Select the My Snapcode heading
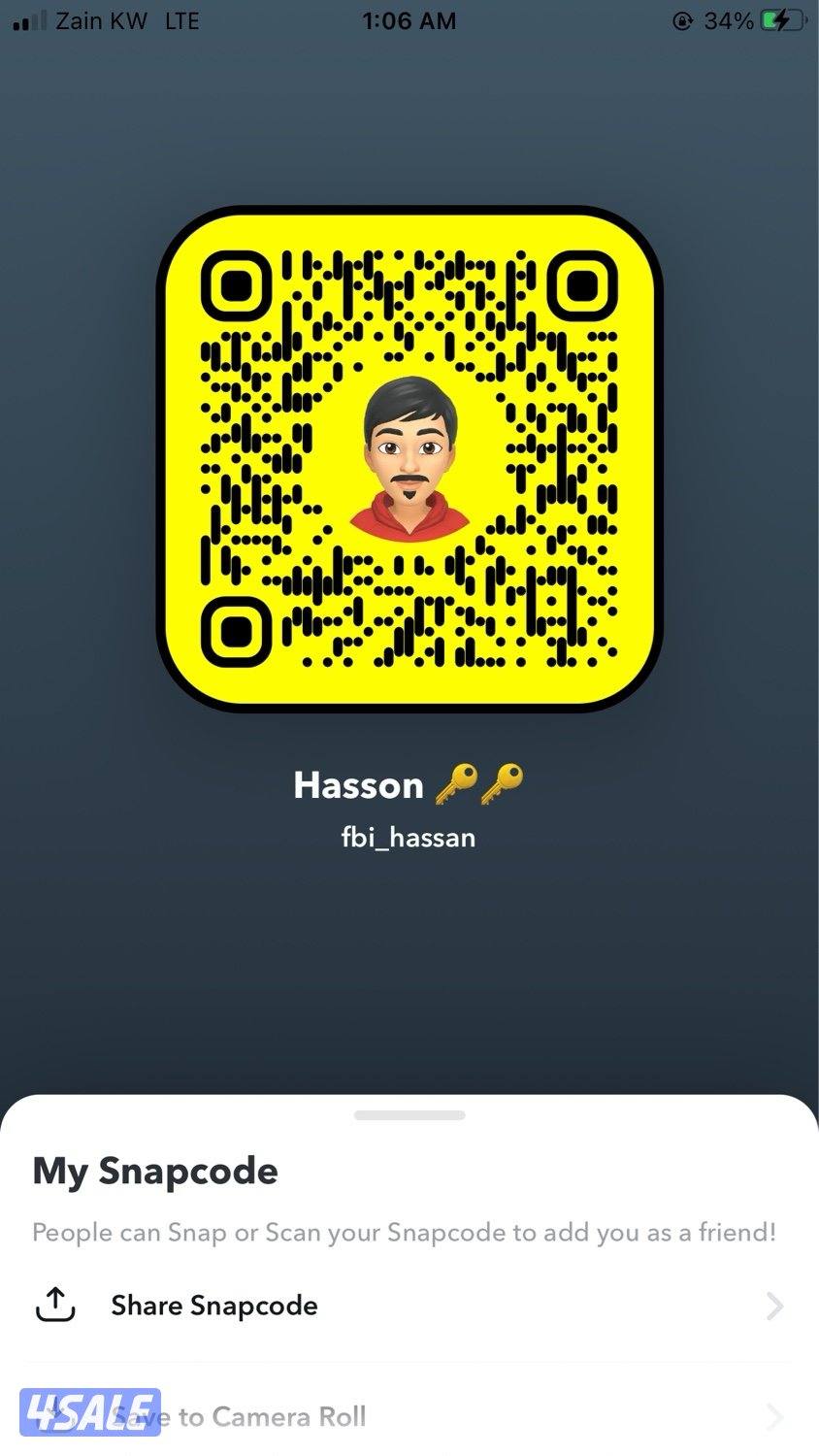This screenshot has width=819, height=1456. click(x=154, y=1172)
